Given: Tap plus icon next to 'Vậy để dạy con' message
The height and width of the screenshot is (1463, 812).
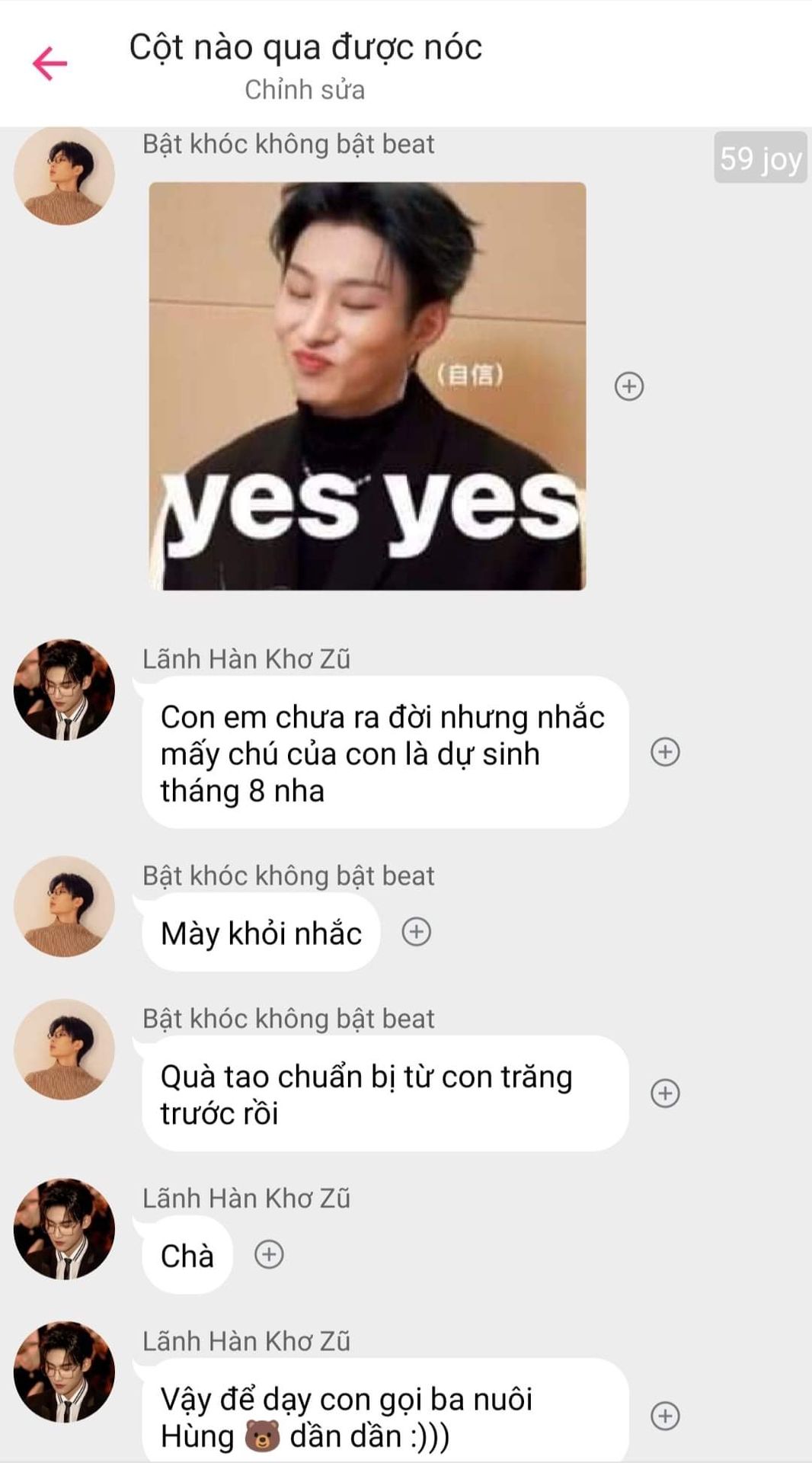Looking at the screenshot, I should pyautogui.click(x=665, y=1416).
